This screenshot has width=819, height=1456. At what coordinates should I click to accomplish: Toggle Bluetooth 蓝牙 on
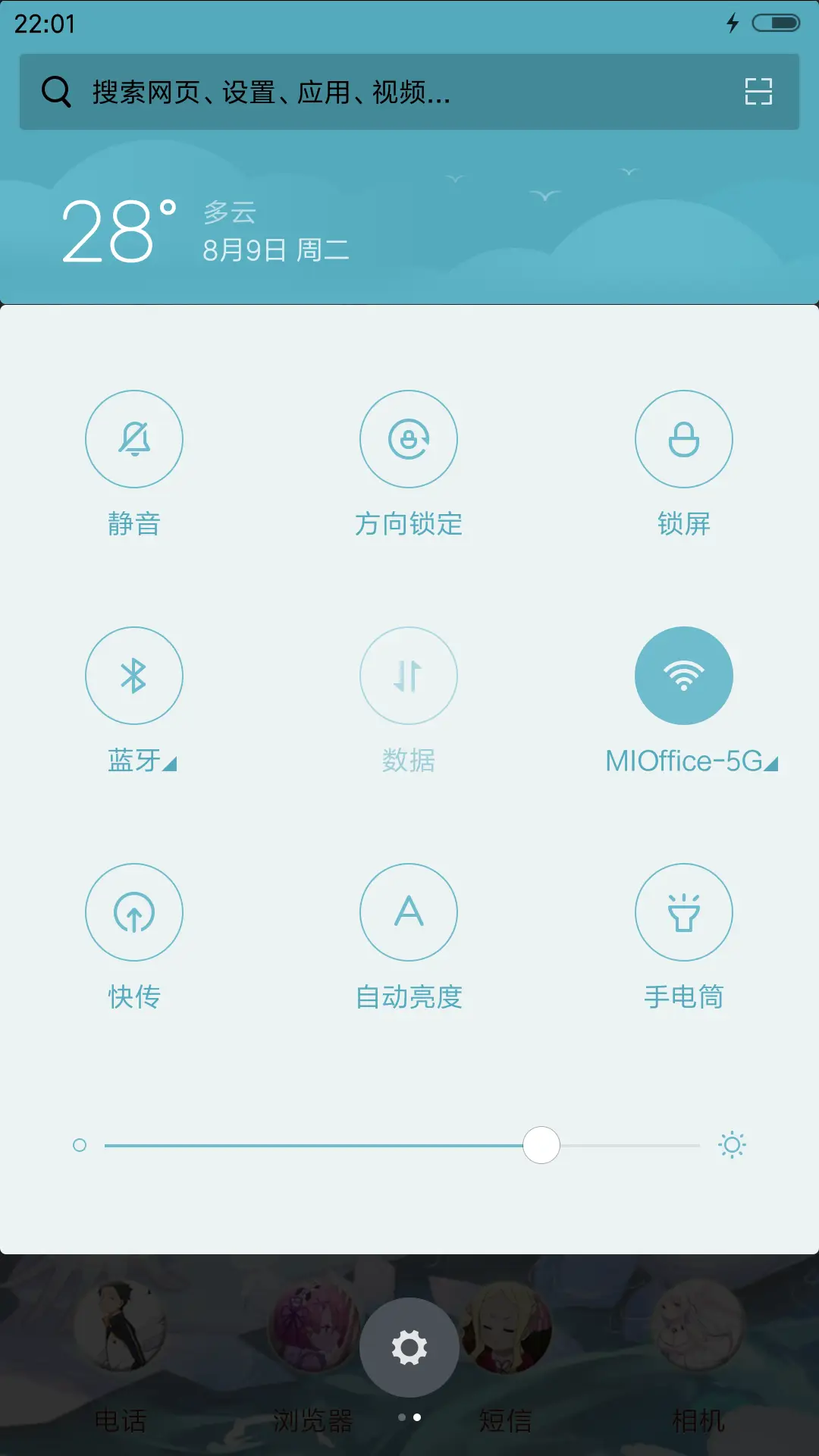134,675
